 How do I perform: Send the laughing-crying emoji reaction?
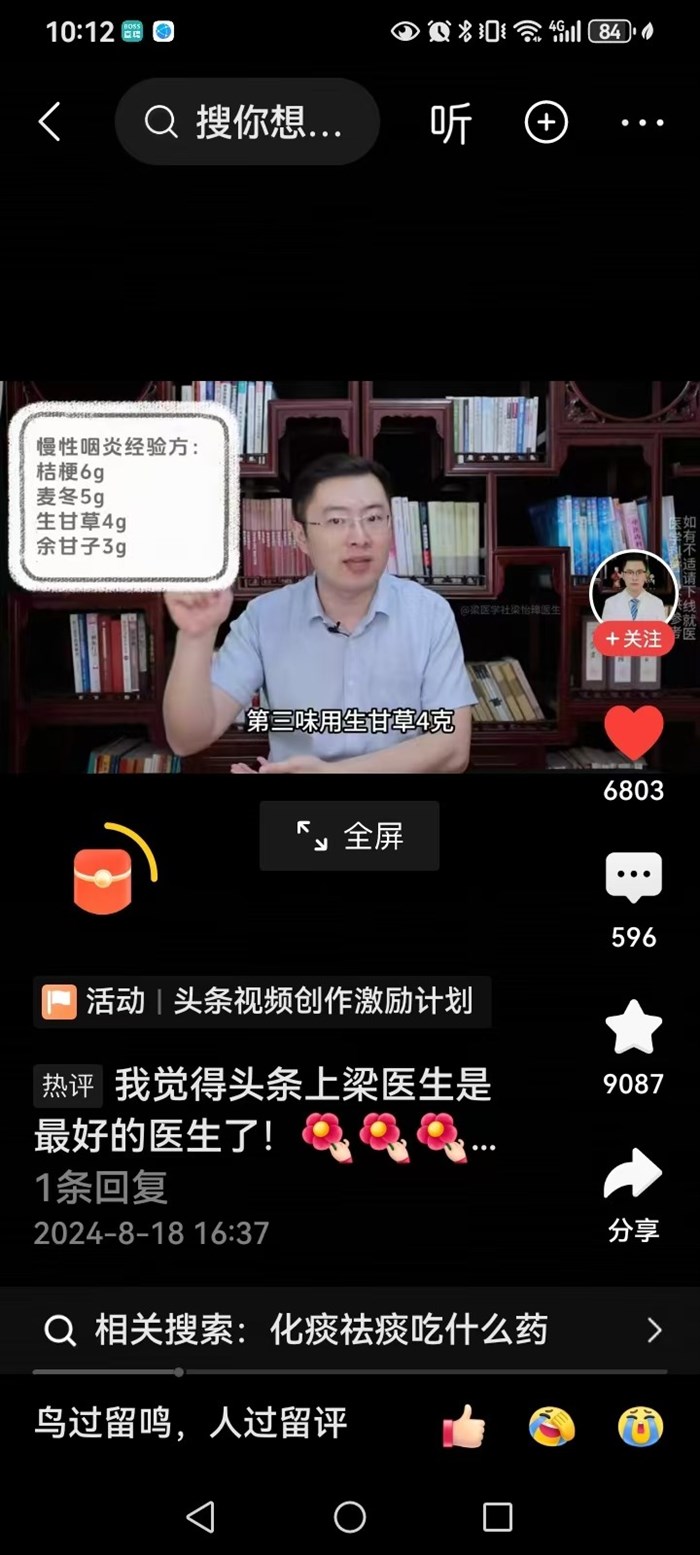[552, 1426]
